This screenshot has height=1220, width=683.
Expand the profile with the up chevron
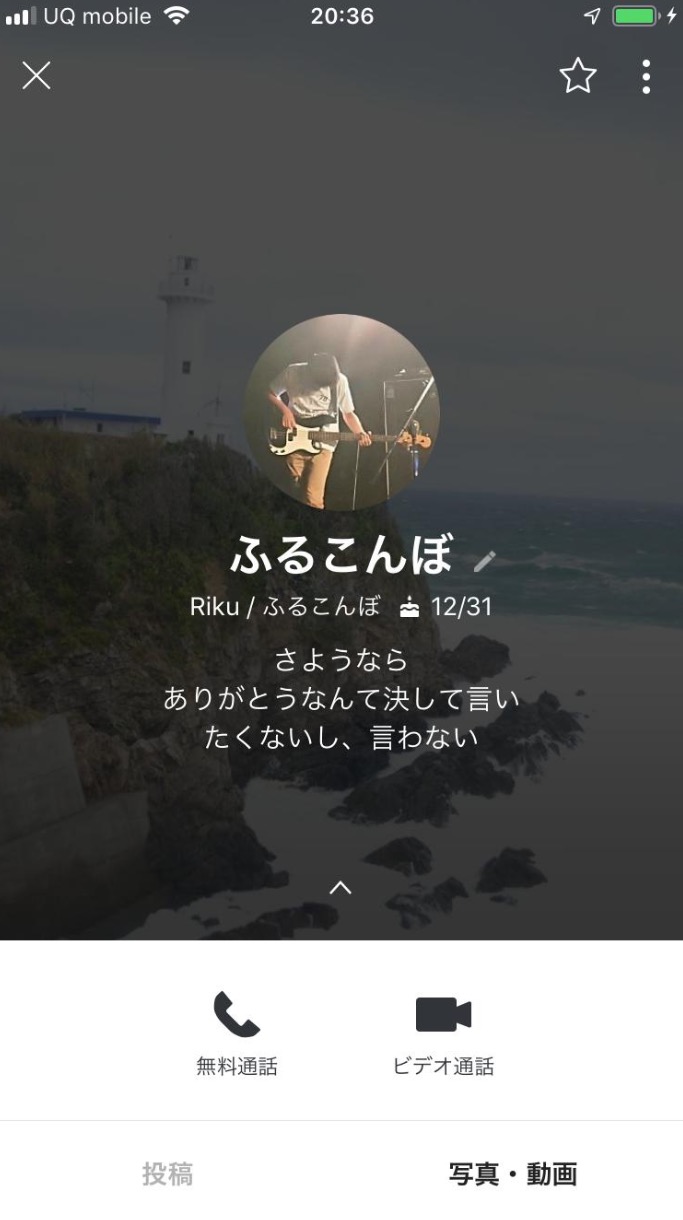tap(341, 887)
